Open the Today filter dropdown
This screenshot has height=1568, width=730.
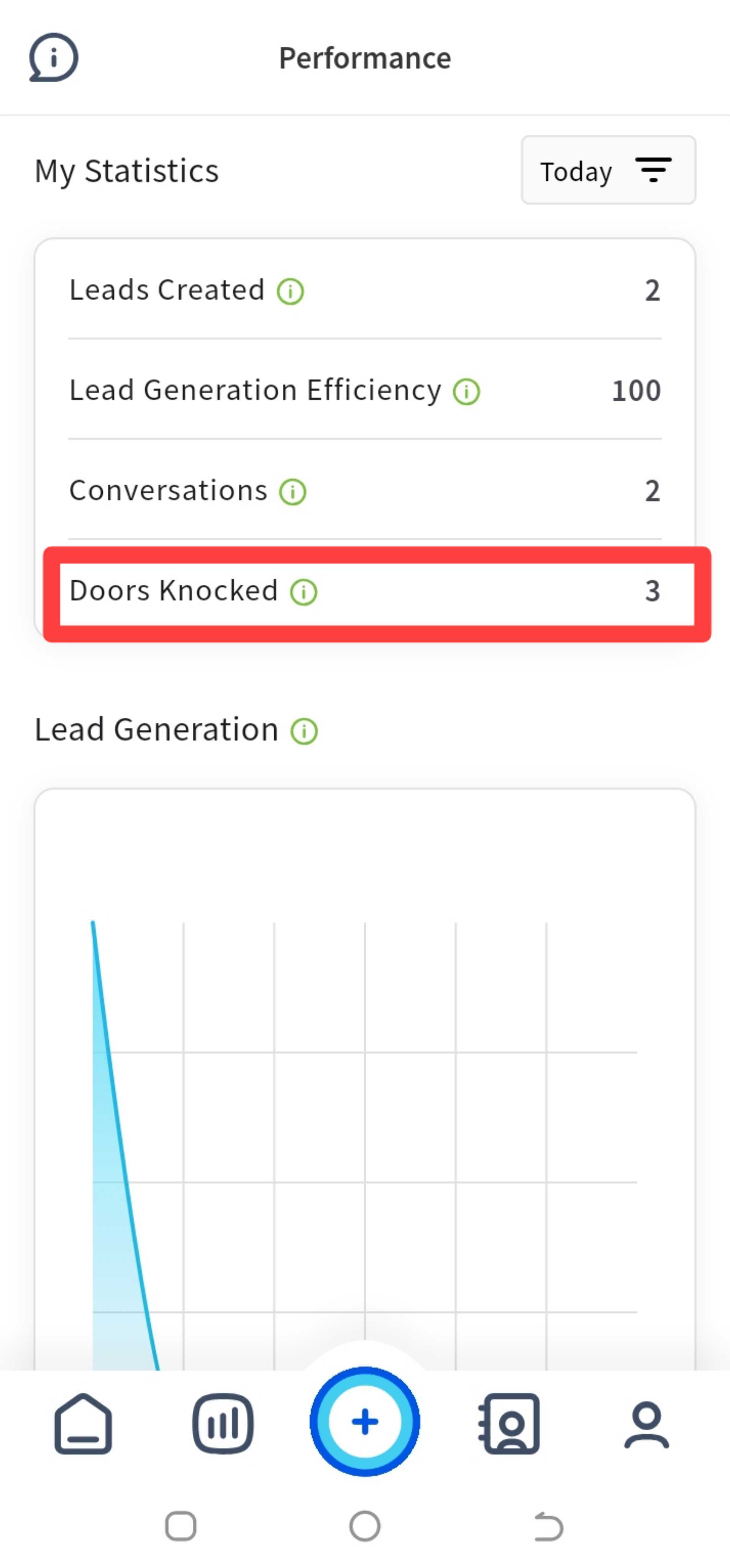point(608,170)
